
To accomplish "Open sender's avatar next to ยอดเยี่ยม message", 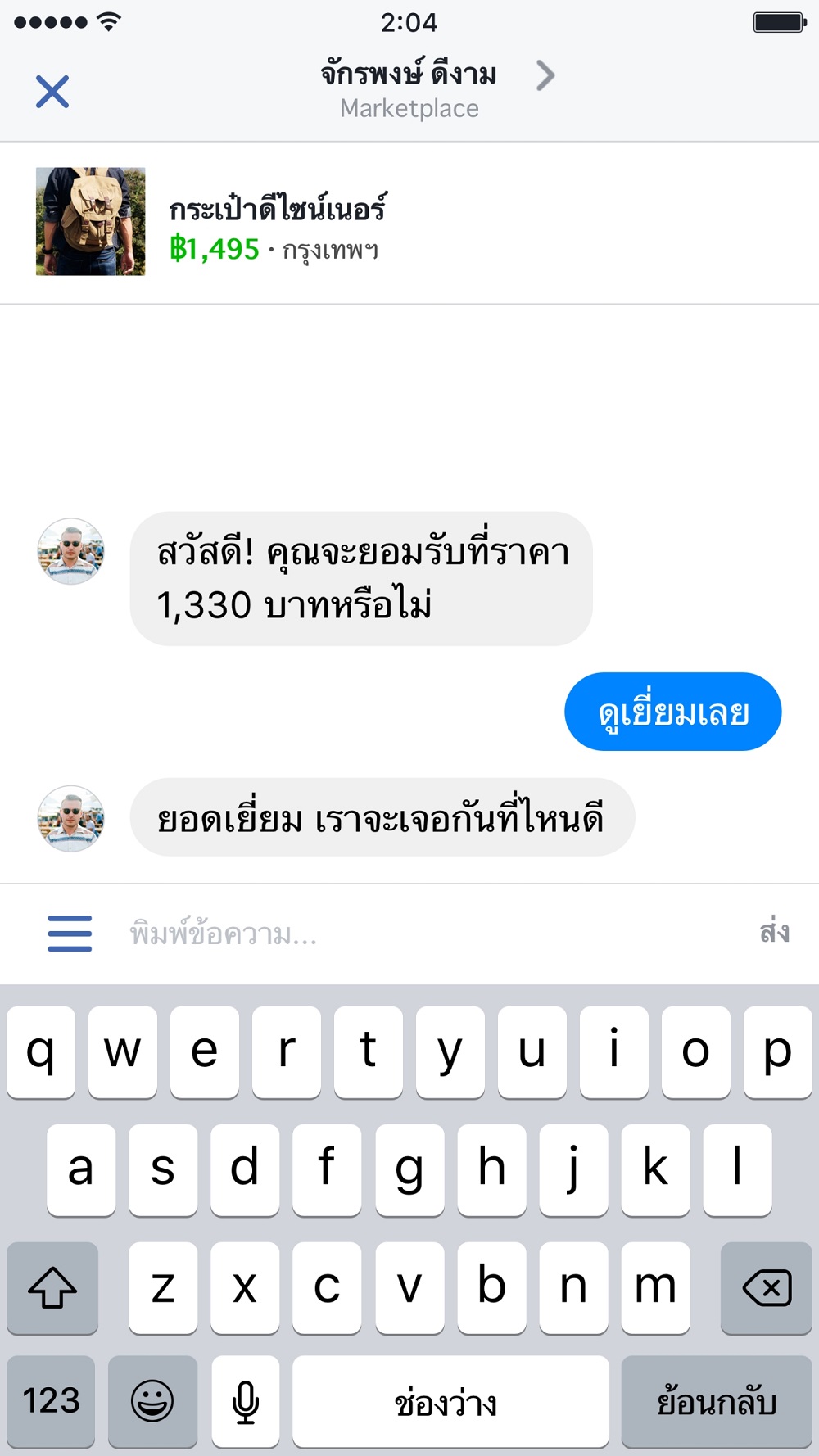I will tap(71, 818).
